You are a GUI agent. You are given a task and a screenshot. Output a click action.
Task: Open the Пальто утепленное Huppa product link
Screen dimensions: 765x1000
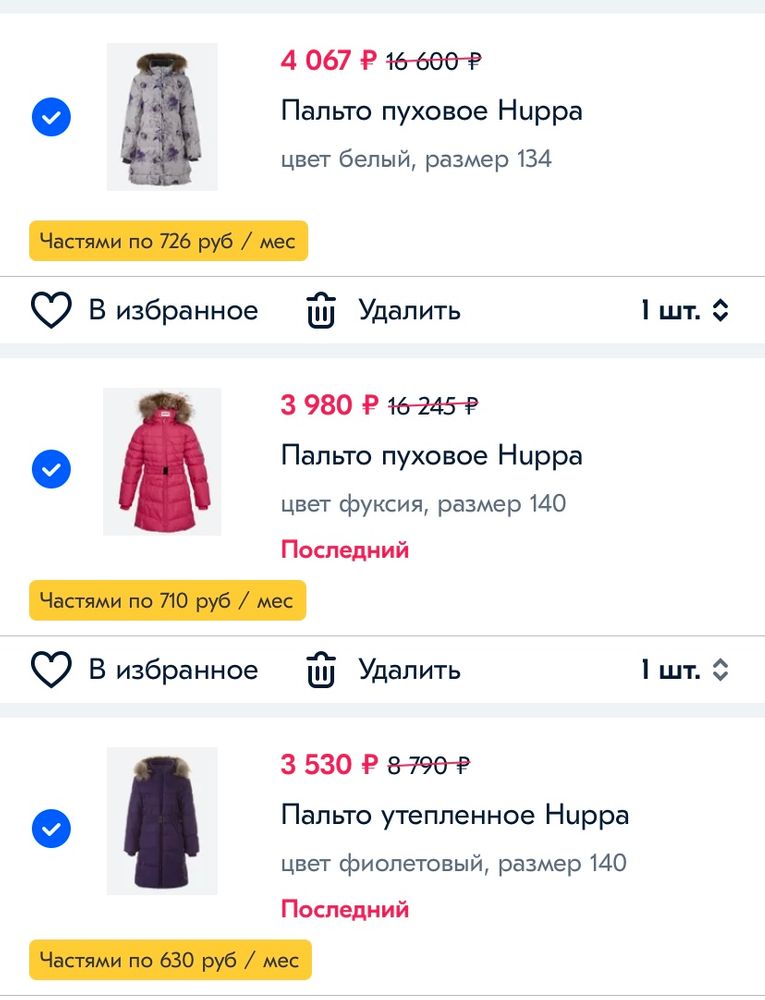point(455,815)
